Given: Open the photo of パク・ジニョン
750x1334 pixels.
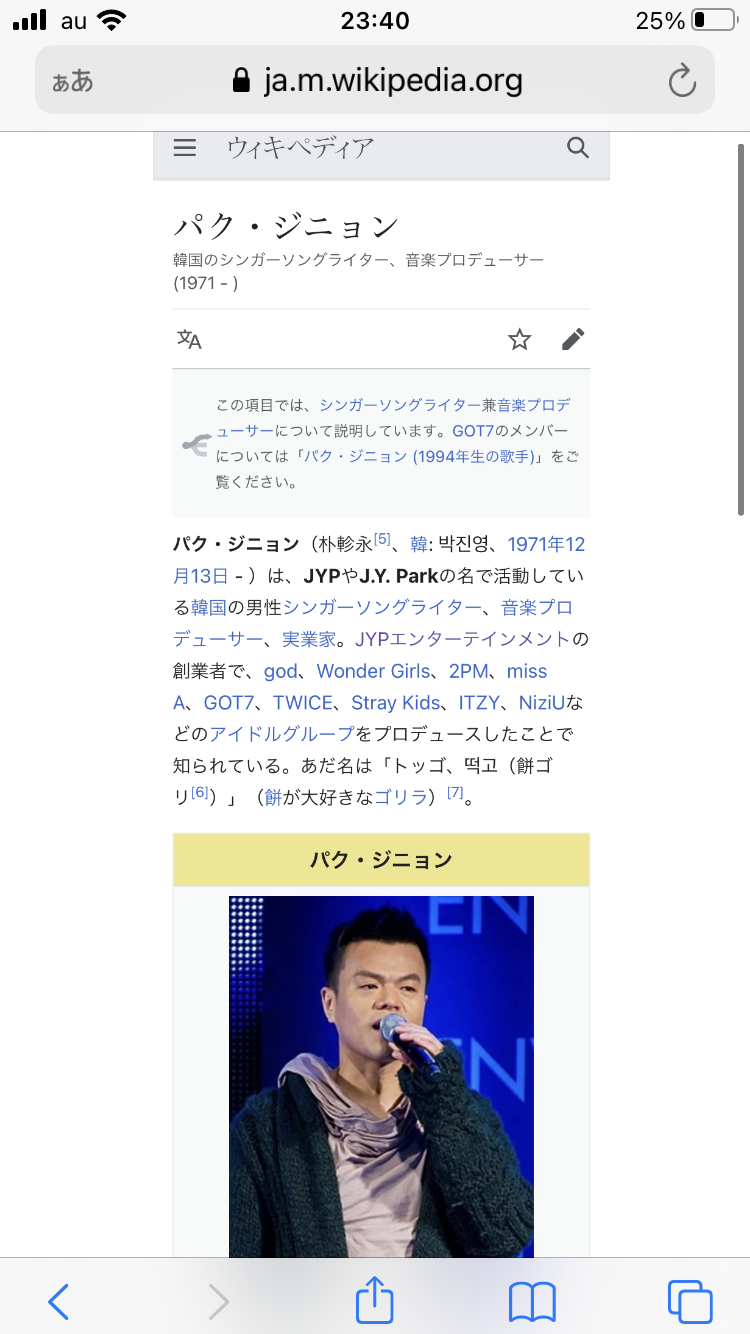Looking at the screenshot, I should click(x=381, y=1075).
